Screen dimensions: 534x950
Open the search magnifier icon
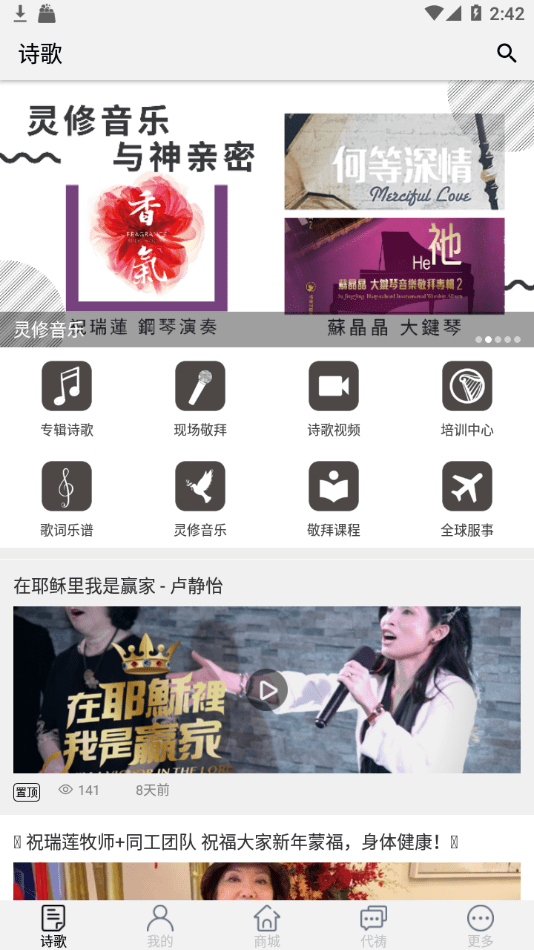[x=506, y=53]
